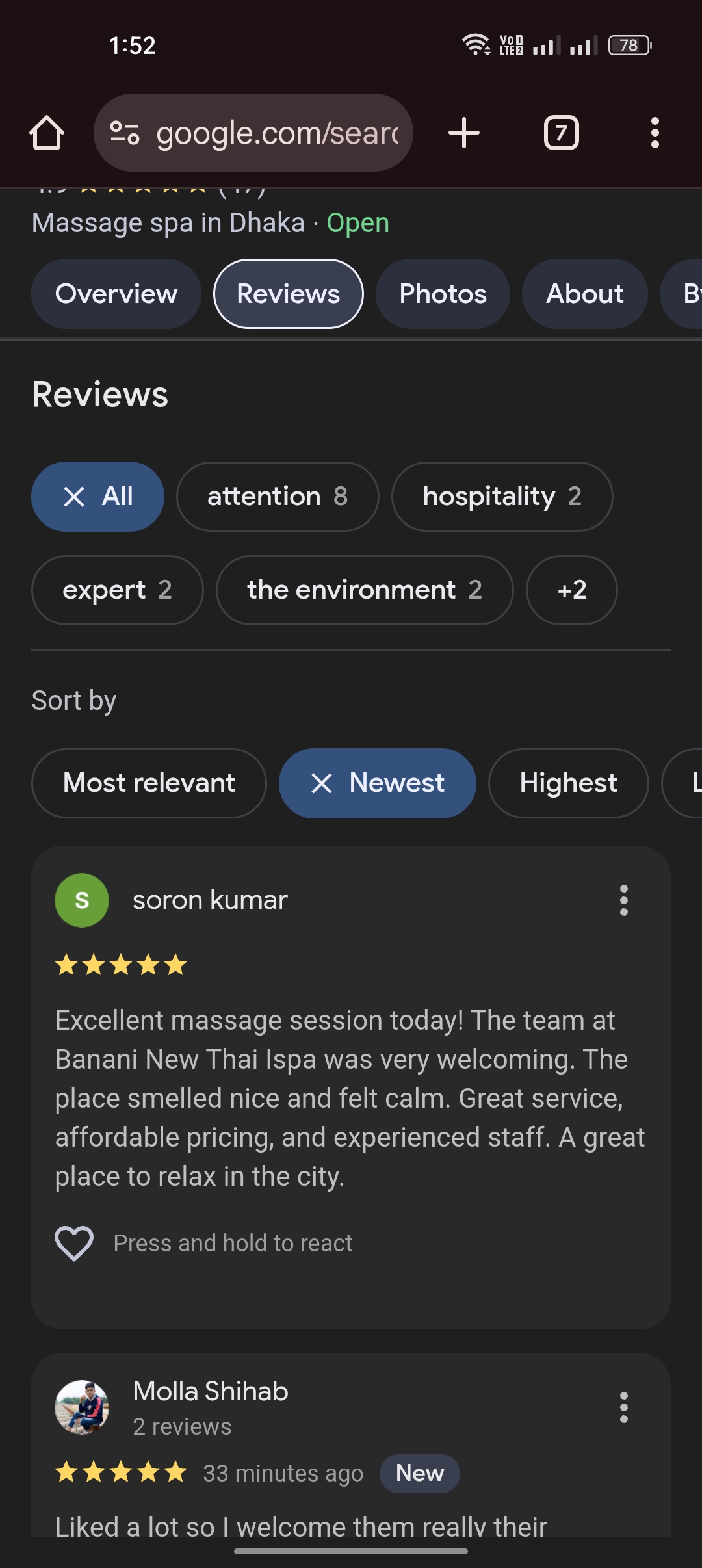Viewport: 702px width, 1568px height.
Task: Filter reviews by attention
Action: (x=278, y=497)
